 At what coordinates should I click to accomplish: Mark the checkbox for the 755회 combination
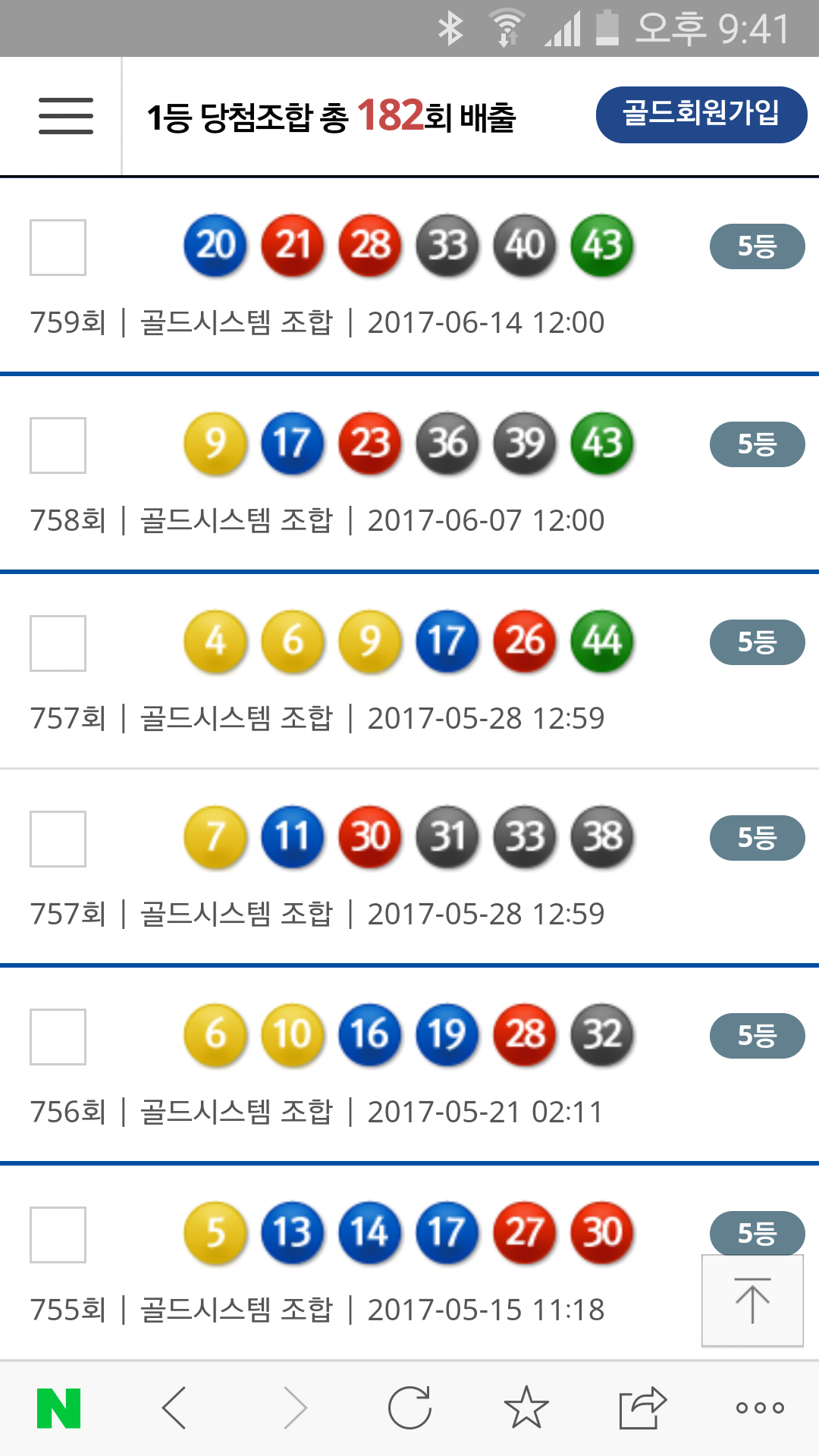coord(58,1235)
